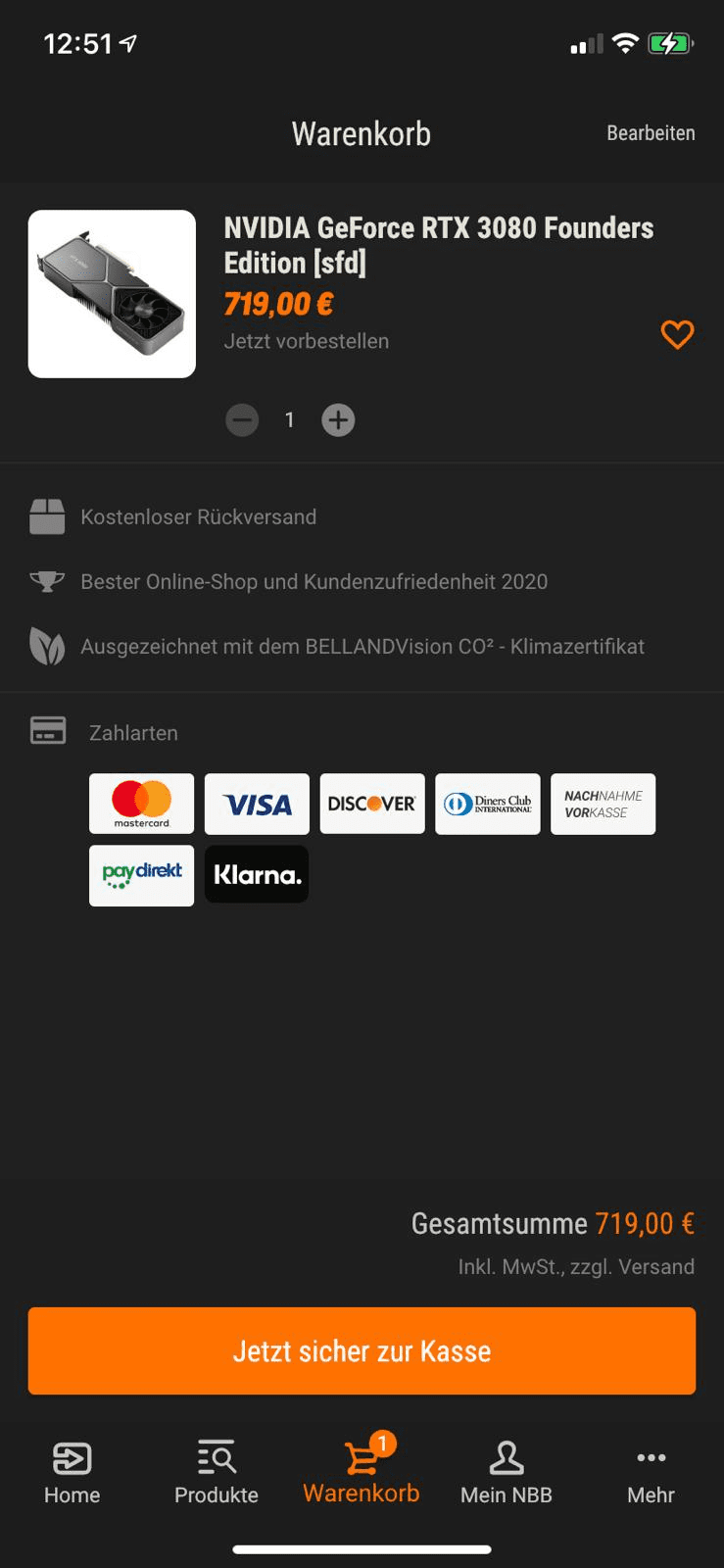Tap Bearbeiten to edit the cart
The image size is (724, 1568).
tap(650, 133)
